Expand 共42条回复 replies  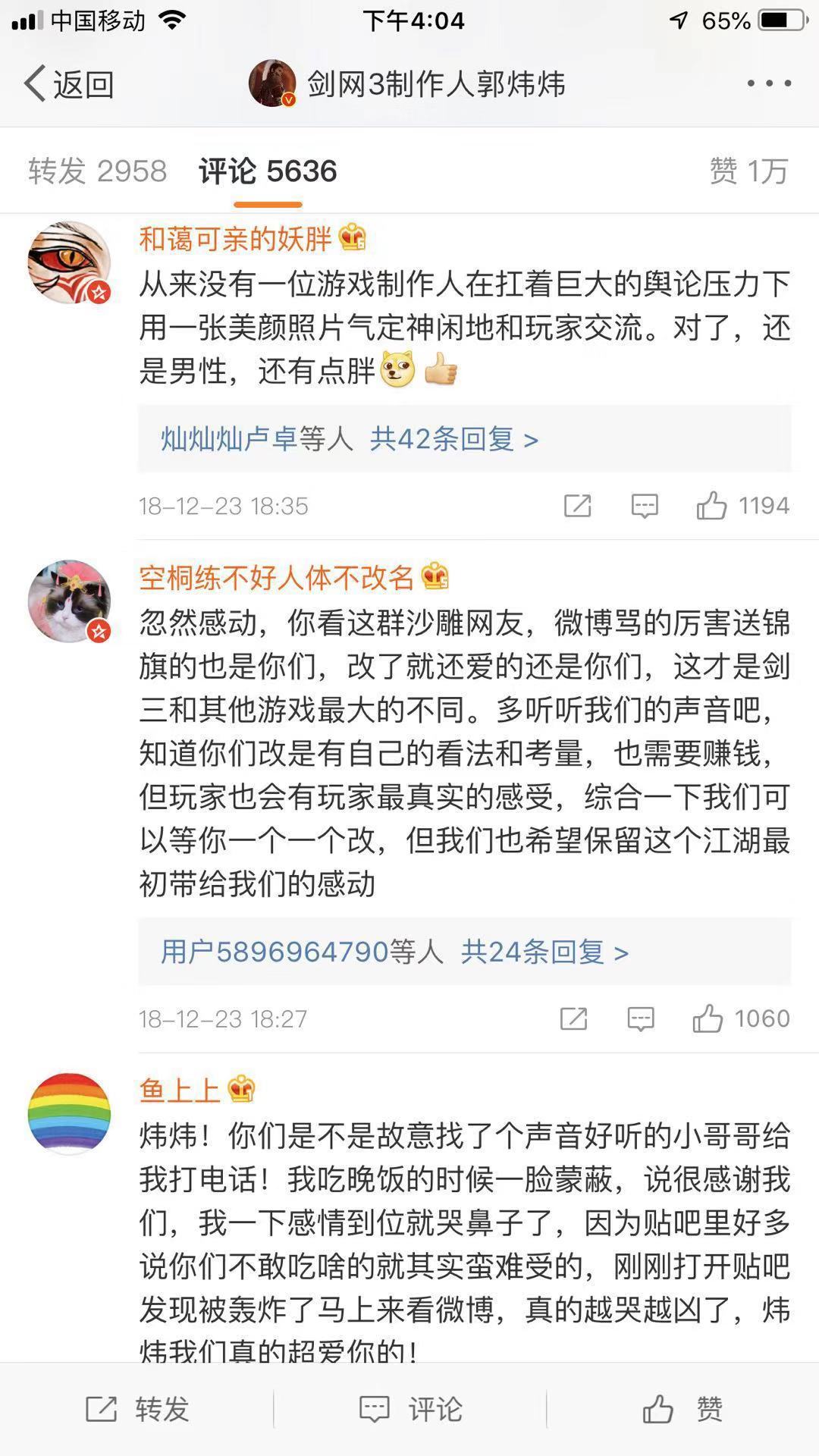[453, 438]
